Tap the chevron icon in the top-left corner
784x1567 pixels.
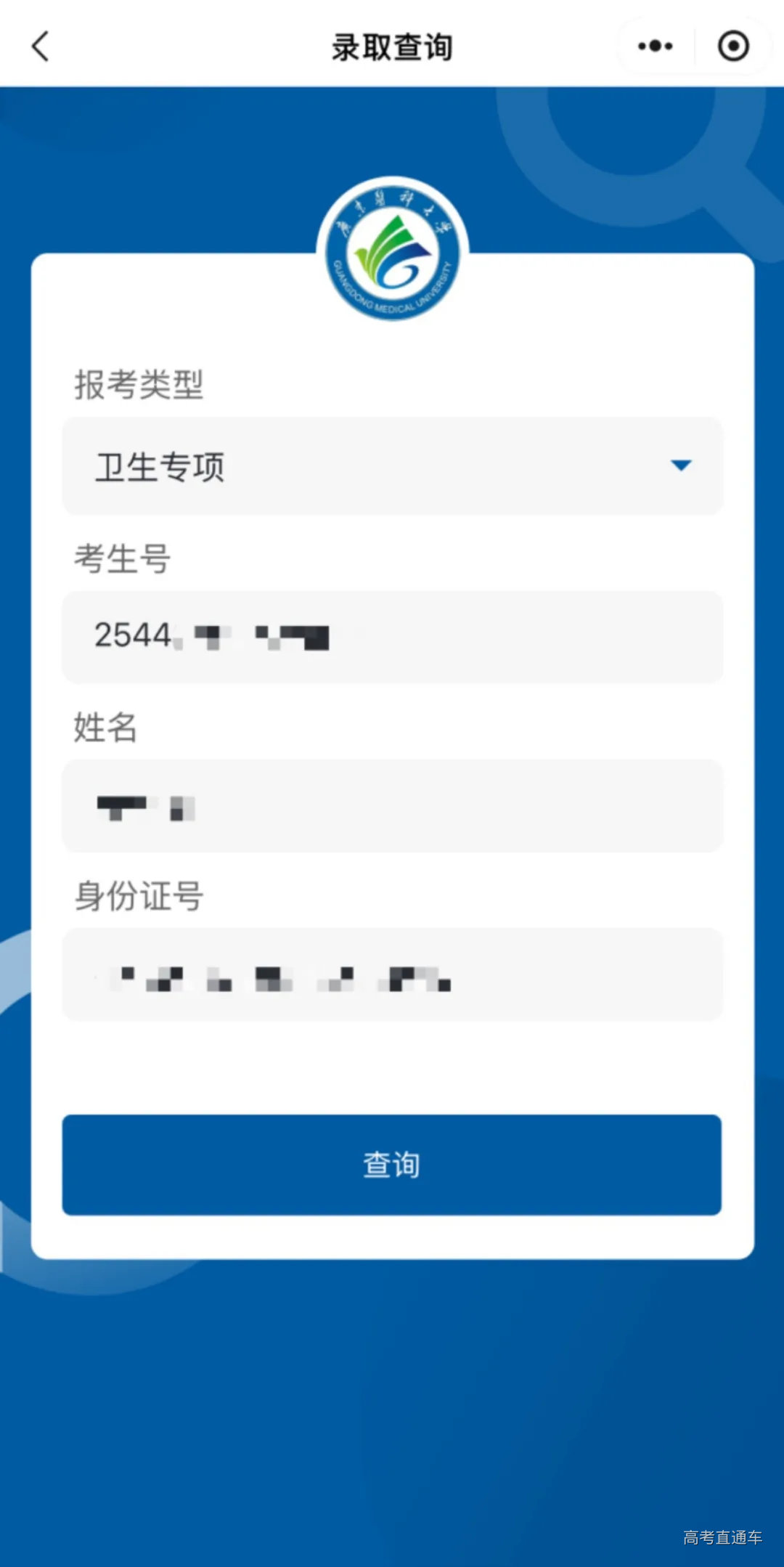pyautogui.click(x=40, y=45)
